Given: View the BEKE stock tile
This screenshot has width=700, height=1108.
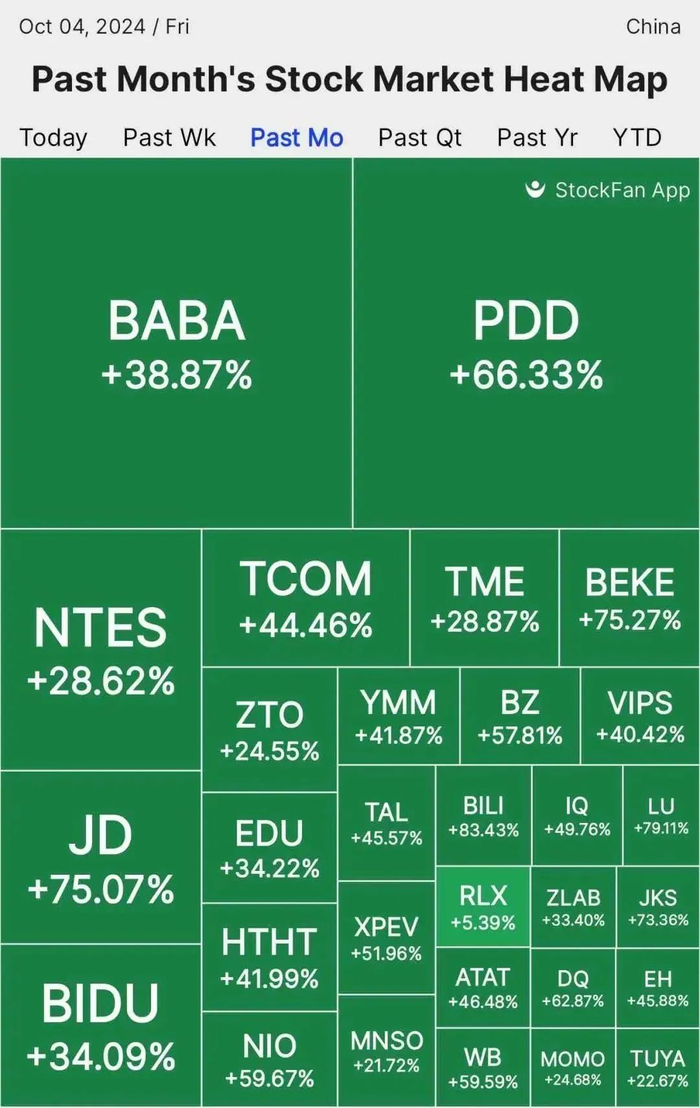Looking at the screenshot, I should 629,598.
